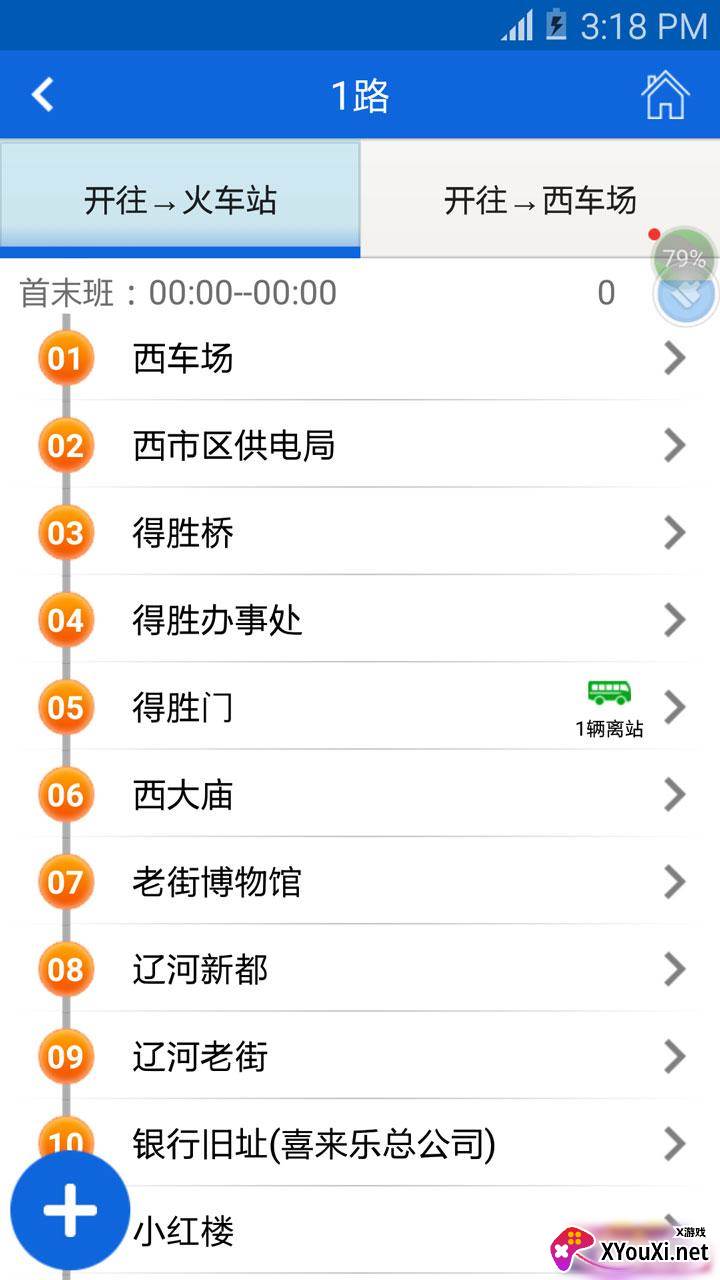Screen dimensions: 720x1280
Task: Select station 07 老街博物馆
Action: (x=360, y=882)
